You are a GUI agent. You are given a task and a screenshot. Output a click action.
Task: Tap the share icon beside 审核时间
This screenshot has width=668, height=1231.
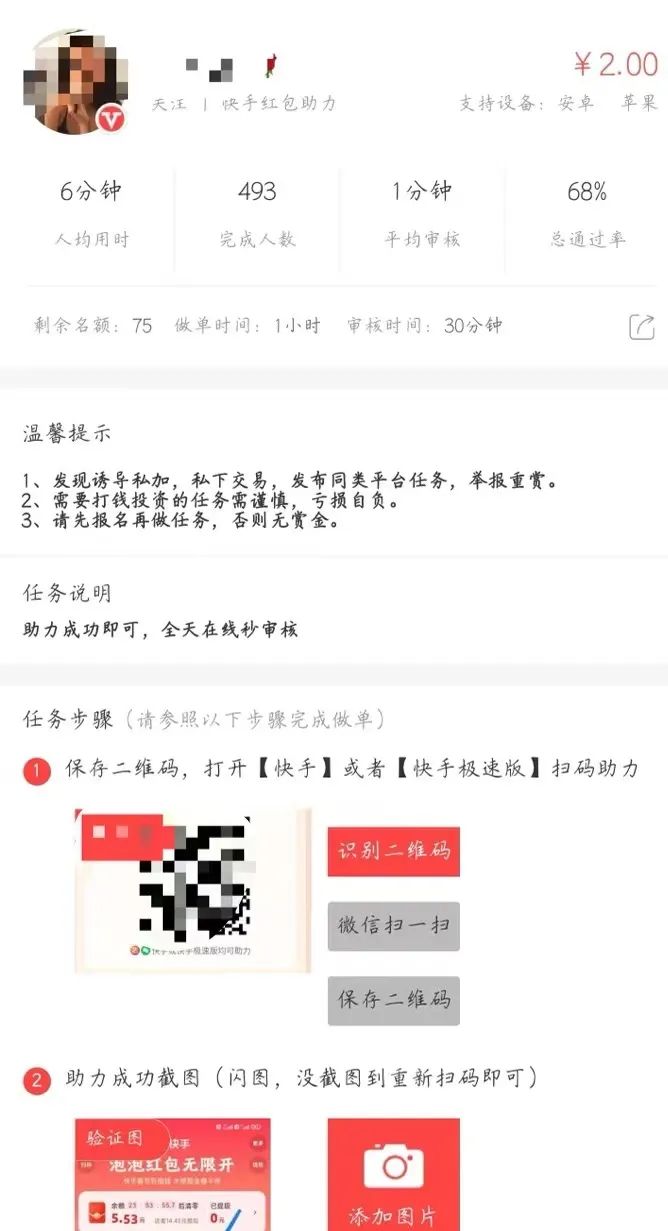click(x=641, y=326)
